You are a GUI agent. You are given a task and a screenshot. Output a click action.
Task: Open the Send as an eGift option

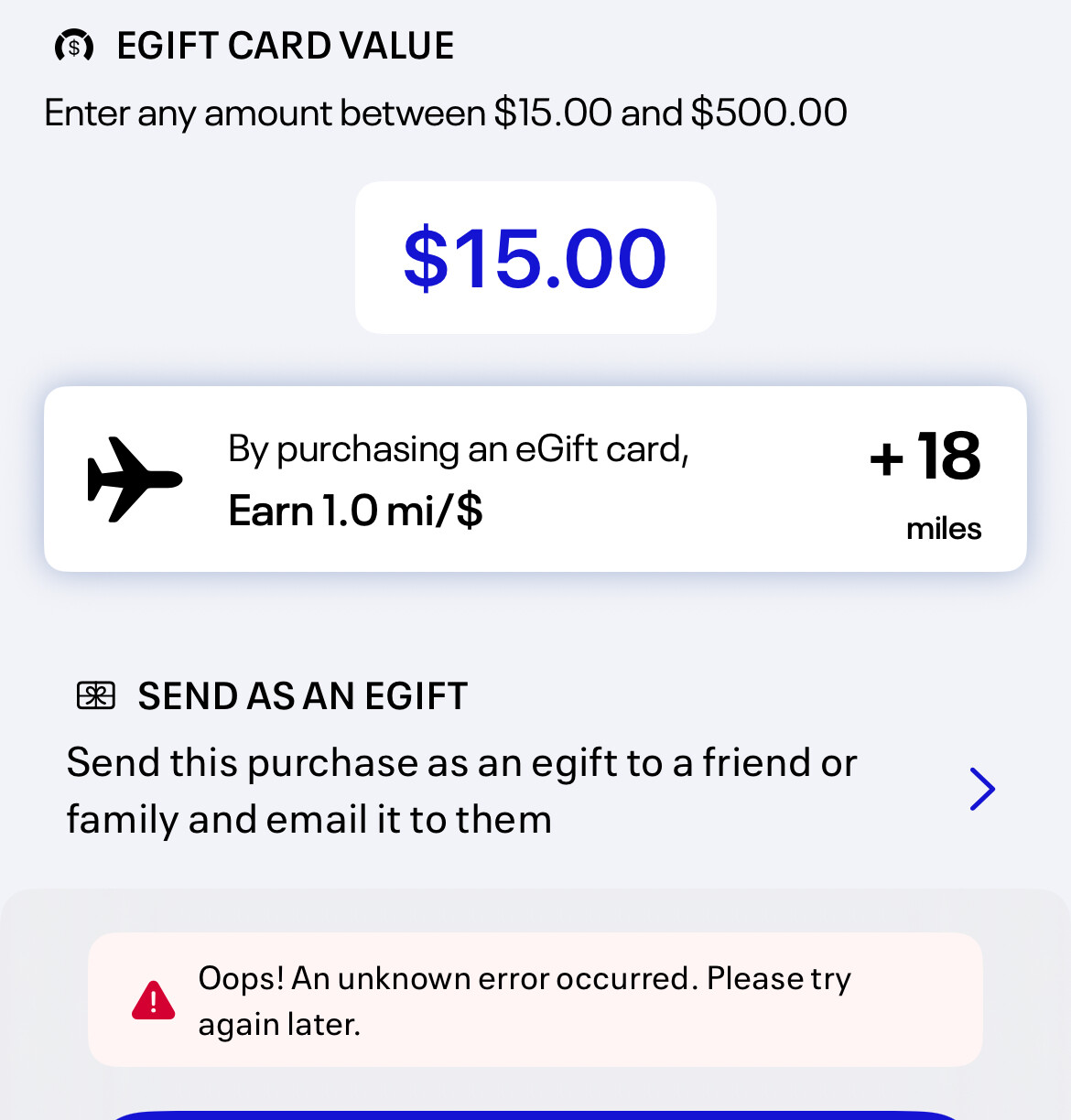[x=980, y=789]
